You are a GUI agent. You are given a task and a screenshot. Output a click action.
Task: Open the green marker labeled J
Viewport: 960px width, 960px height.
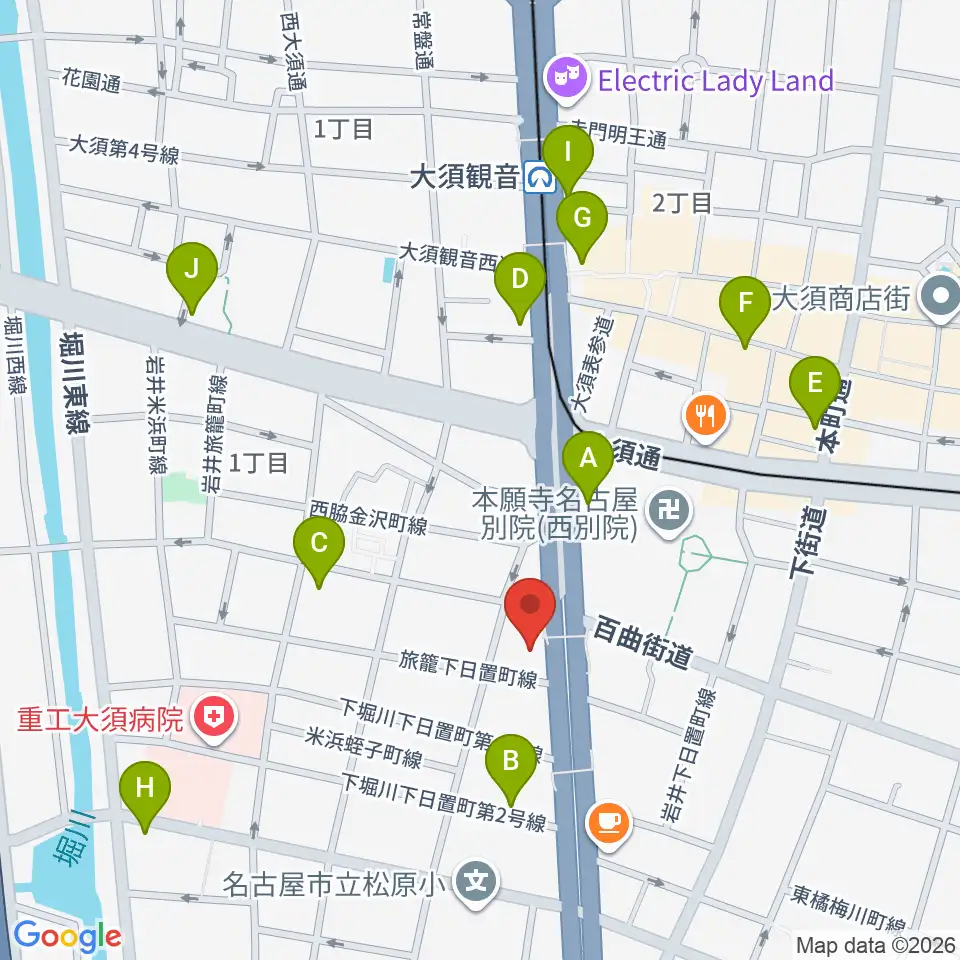[192, 278]
